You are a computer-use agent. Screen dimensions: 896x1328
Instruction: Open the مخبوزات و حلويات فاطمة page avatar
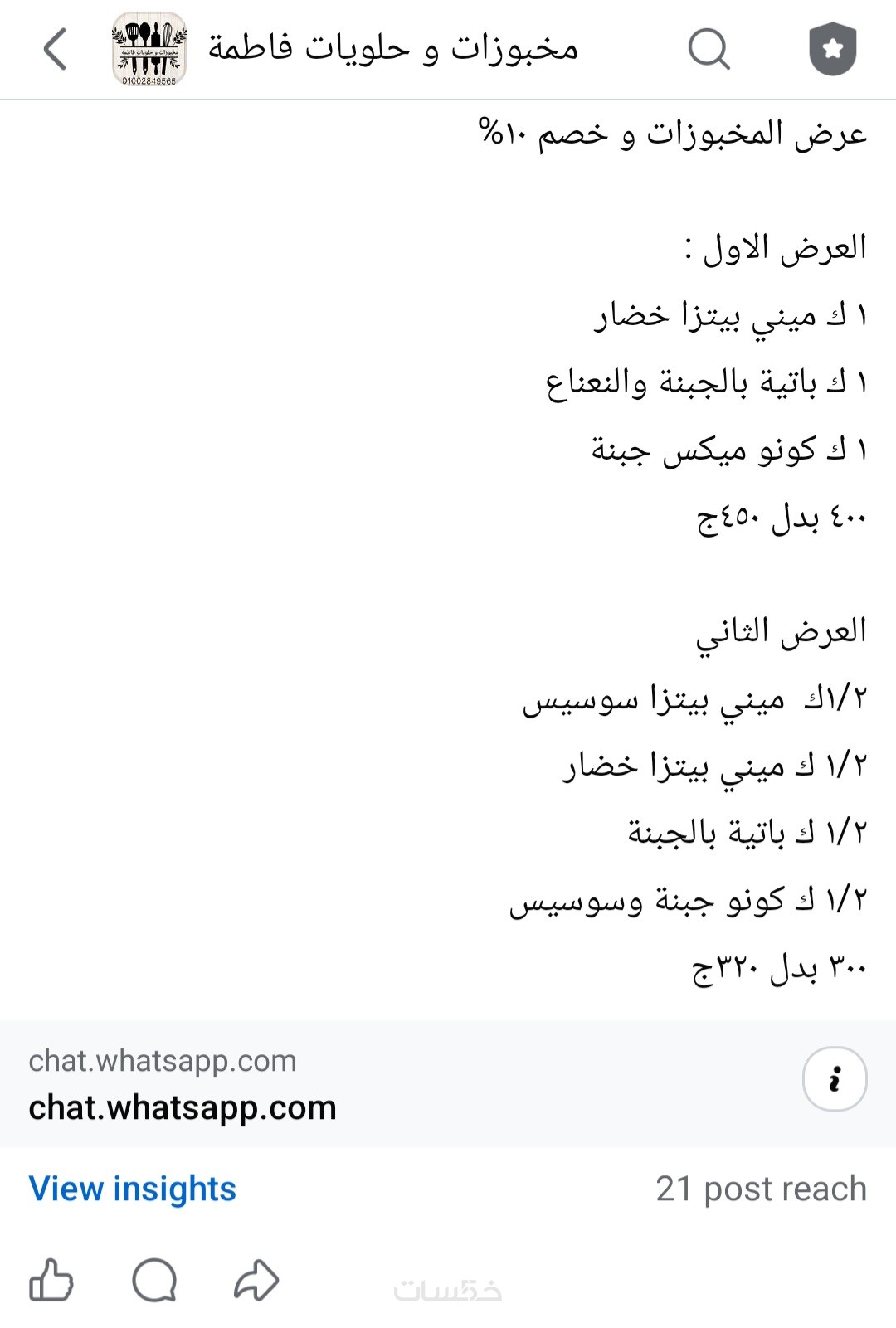pos(149,49)
